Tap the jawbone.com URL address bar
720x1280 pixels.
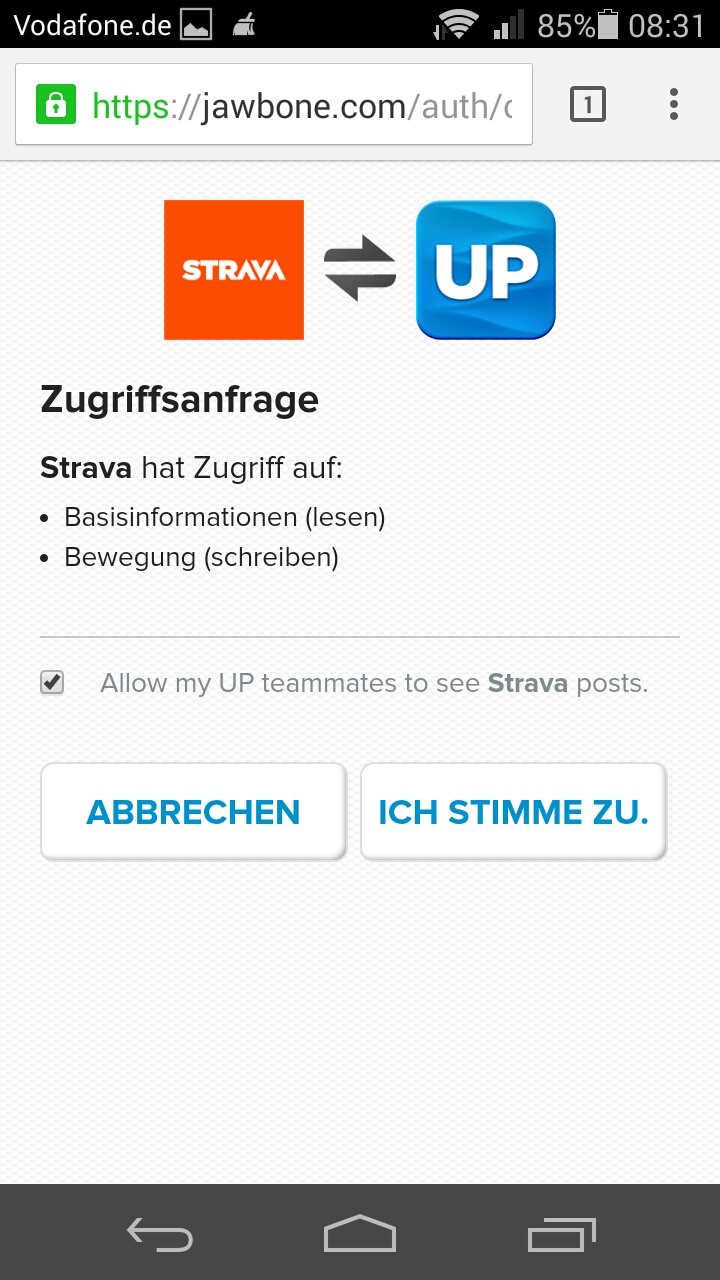[x=300, y=105]
